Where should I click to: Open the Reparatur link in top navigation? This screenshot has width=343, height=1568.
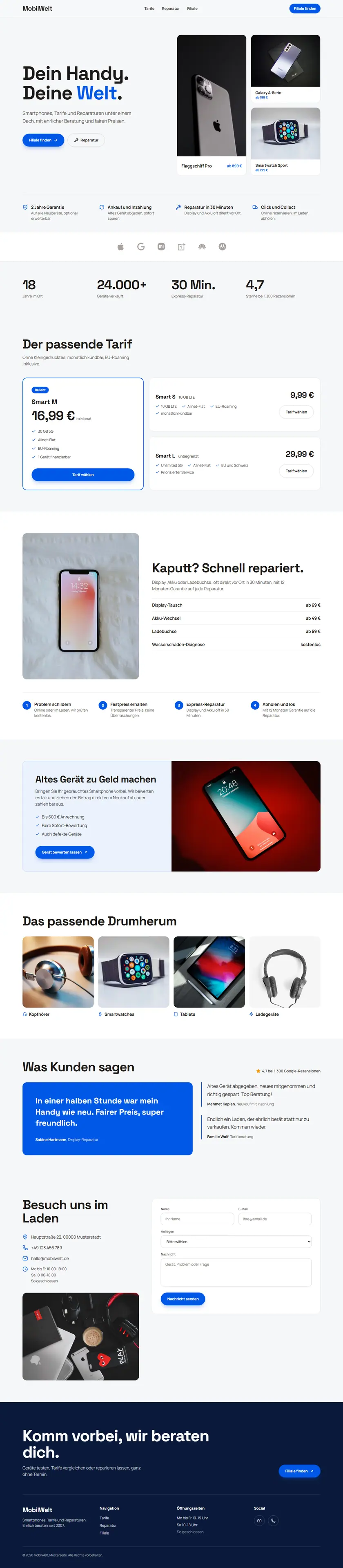pyautogui.click(x=170, y=9)
